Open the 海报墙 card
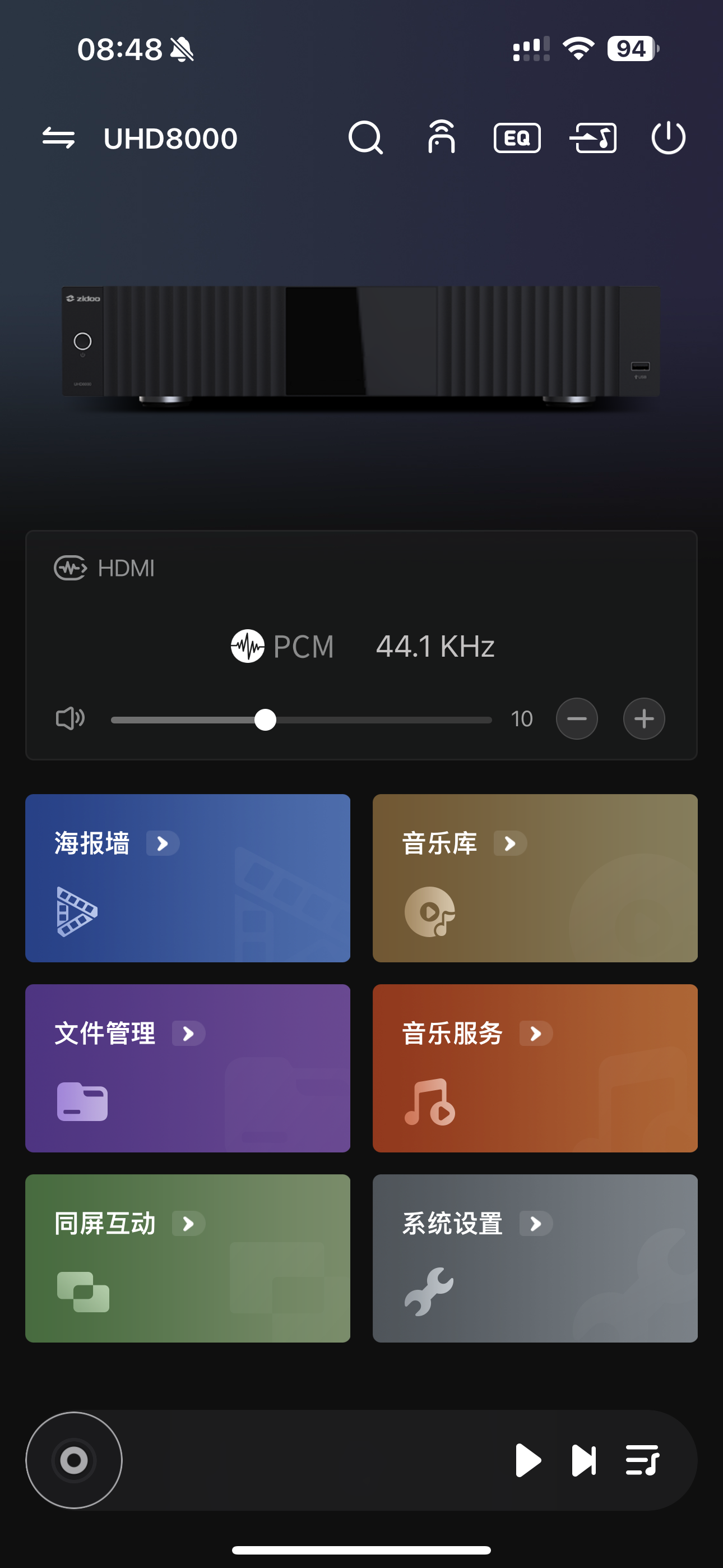 click(x=187, y=878)
